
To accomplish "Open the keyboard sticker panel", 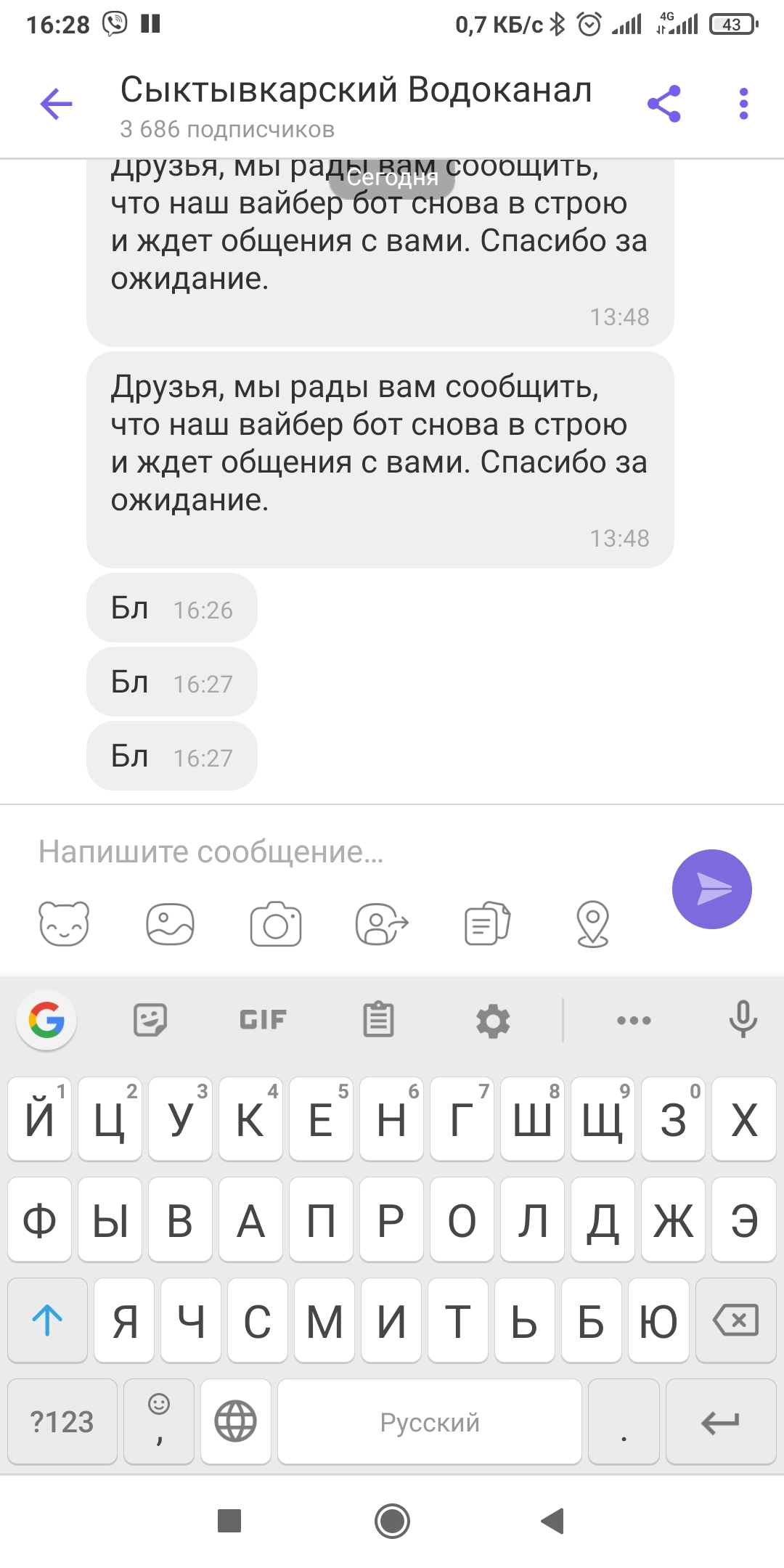I will (150, 1020).
